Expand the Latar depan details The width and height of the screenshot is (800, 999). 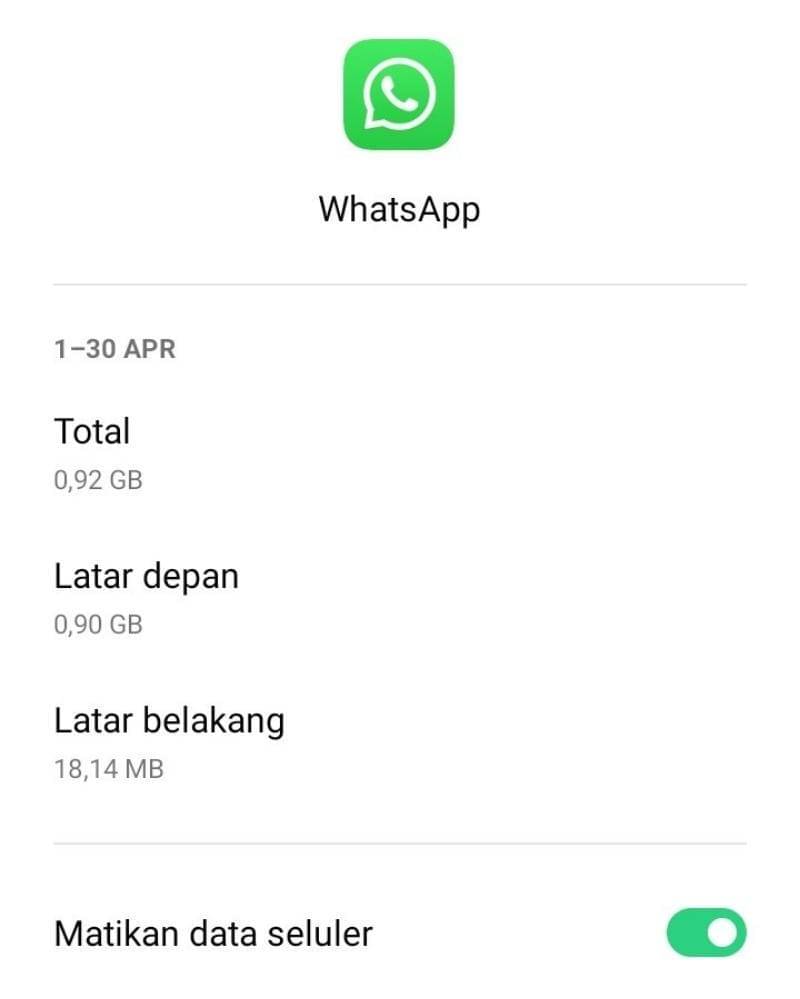pos(148,576)
